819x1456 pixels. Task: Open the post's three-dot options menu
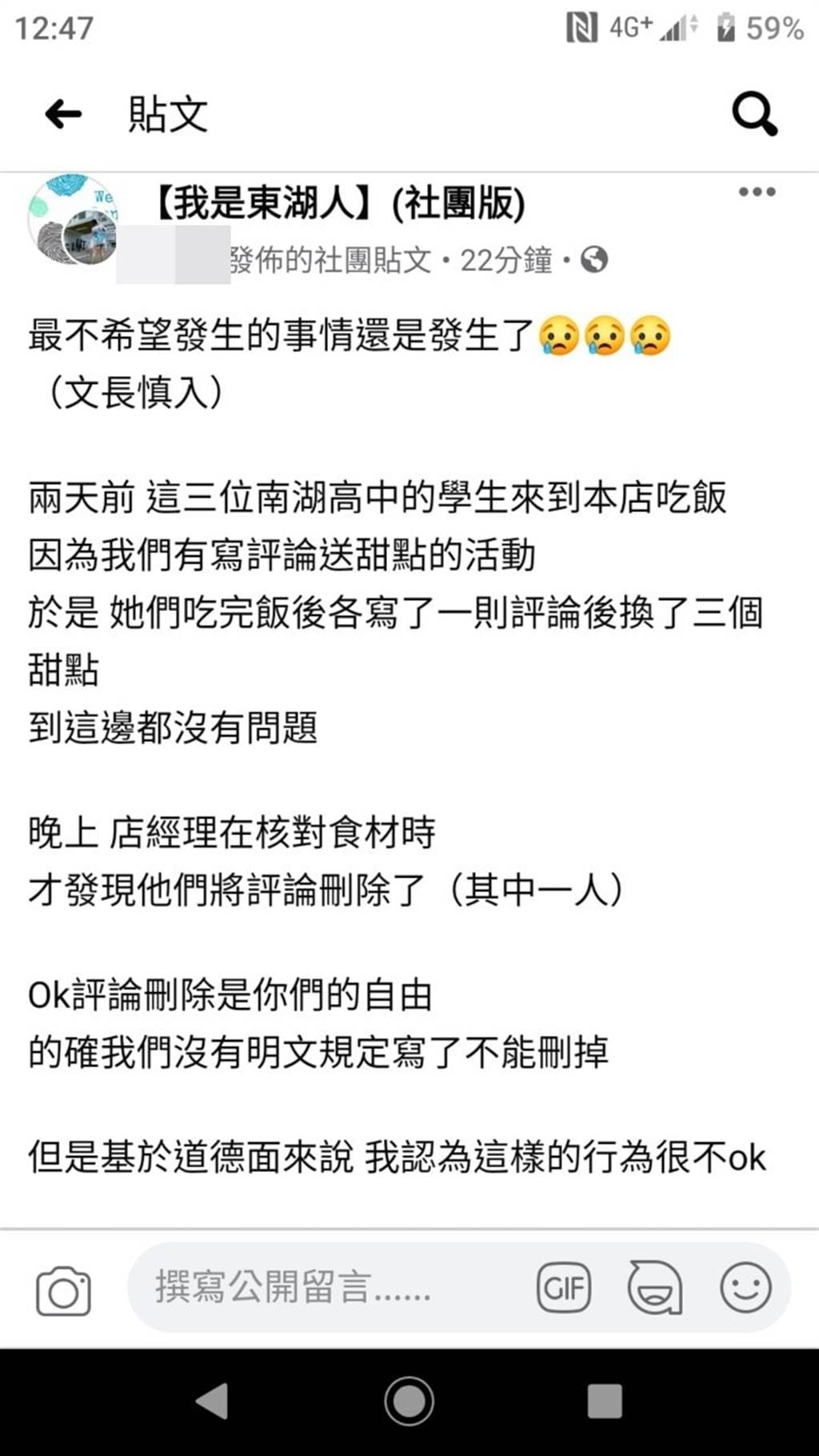coord(757,192)
